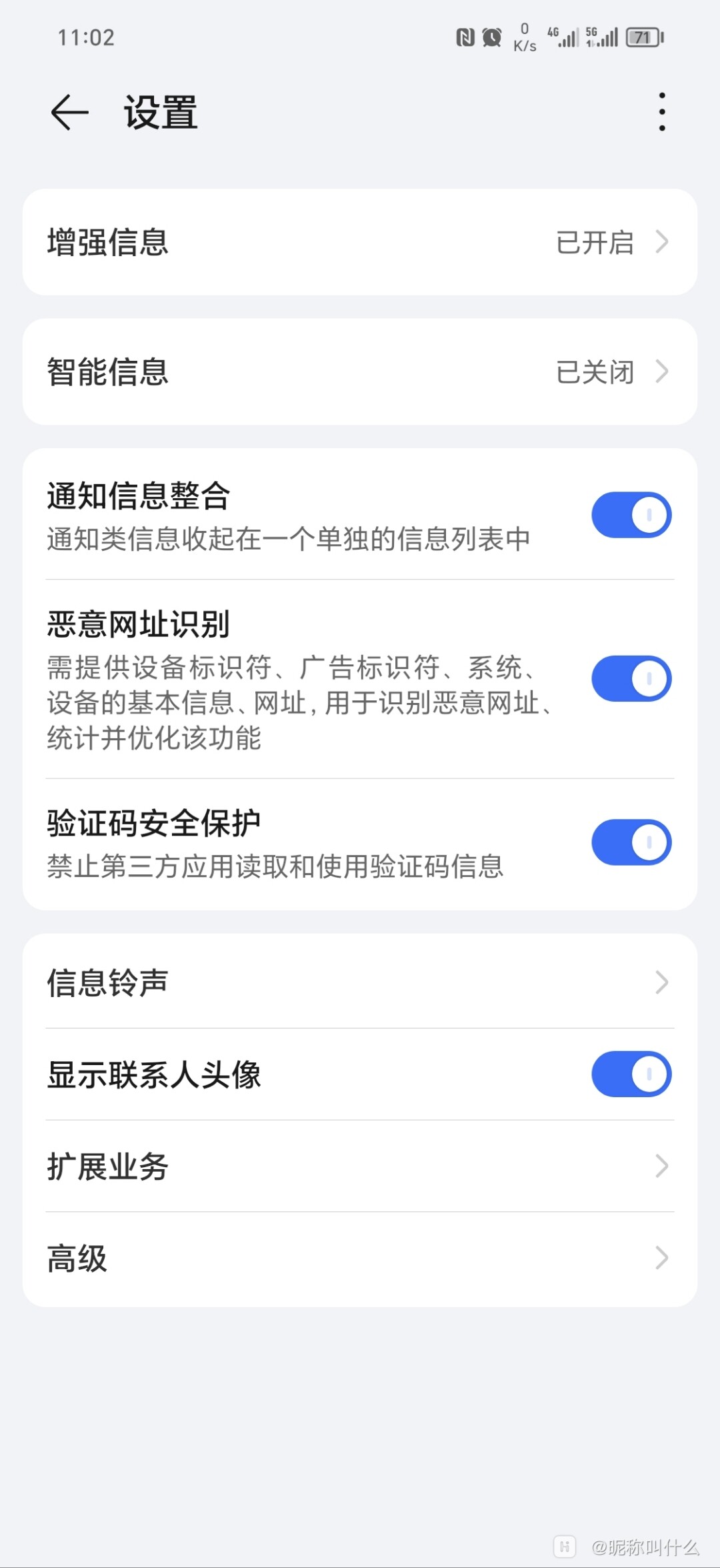Image resolution: width=720 pixels, height=1568 pixels.
Task: Click the 已关闭 status label
Action: click(x=594, y=372)
